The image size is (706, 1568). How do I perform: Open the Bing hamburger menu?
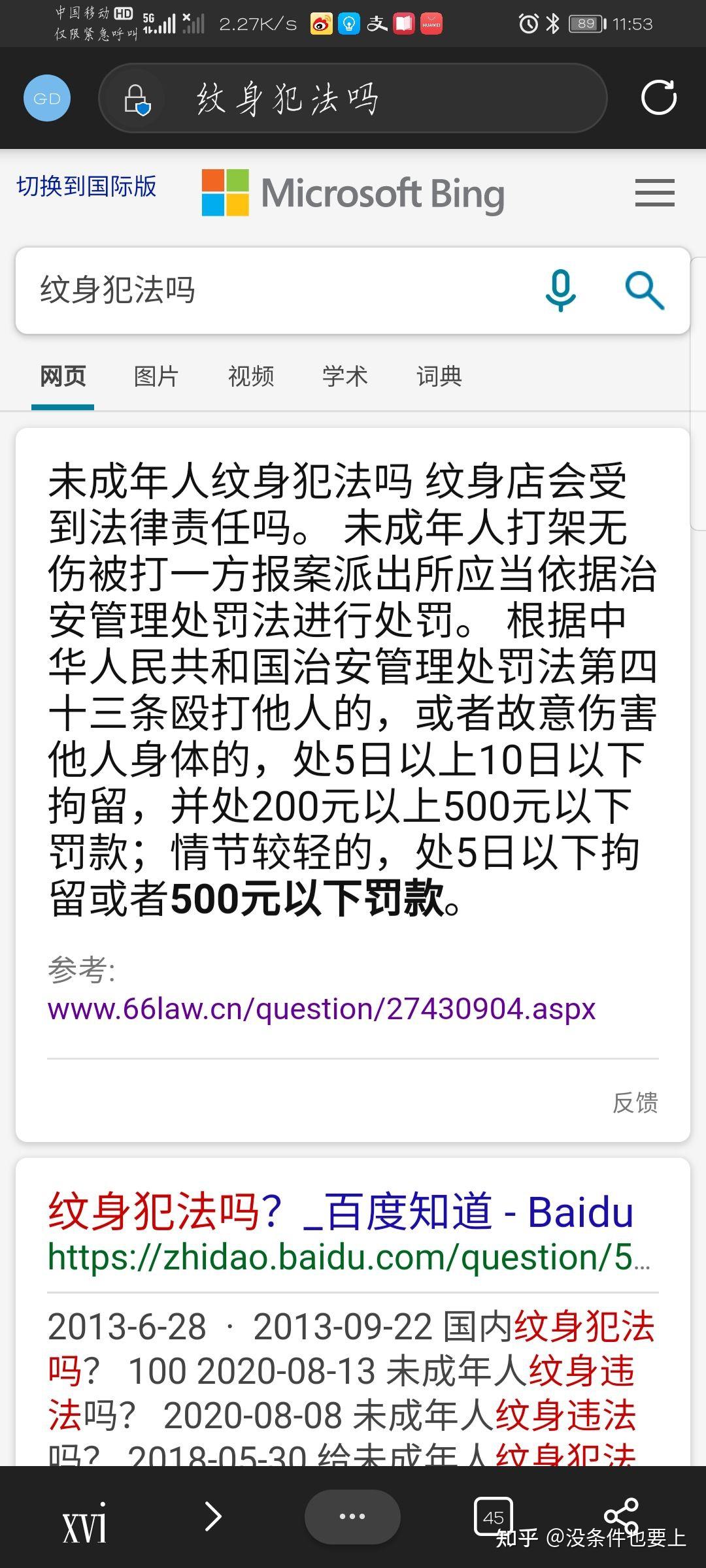654,193
